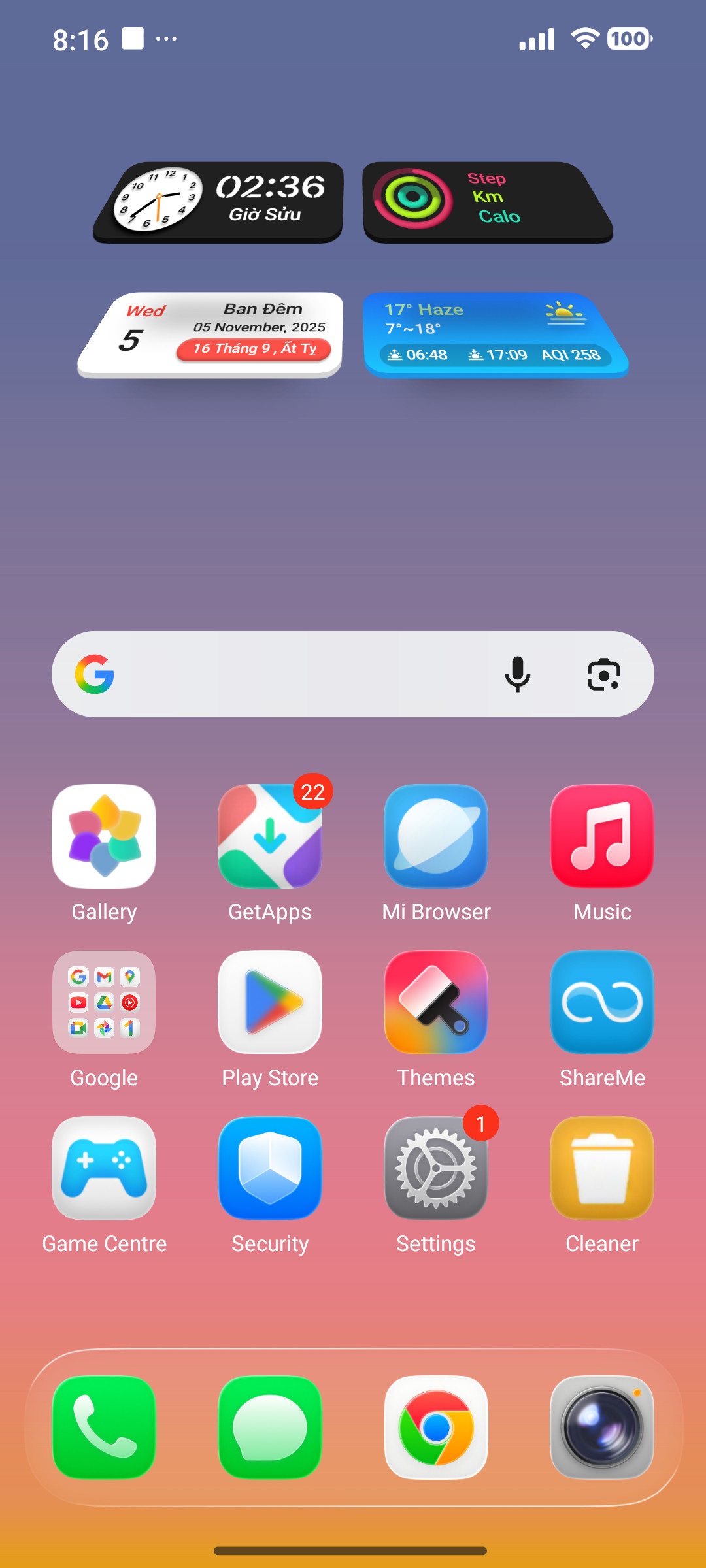This screenshot has width=706, height=1568.
Task: Expand the Google apps folder
Action: pyautogui.click(x=104, y=1002)
